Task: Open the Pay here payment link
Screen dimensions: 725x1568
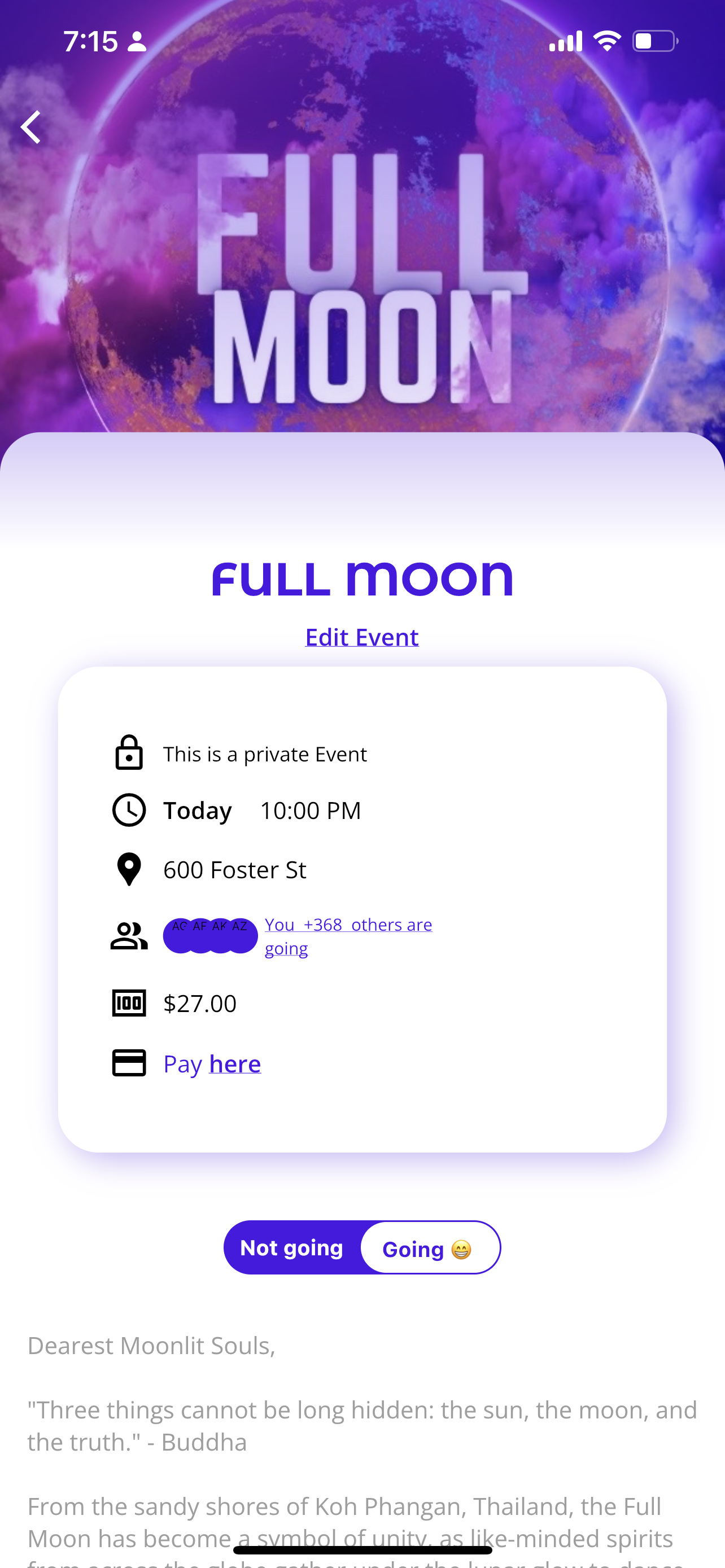Action: click(235, 1064)
